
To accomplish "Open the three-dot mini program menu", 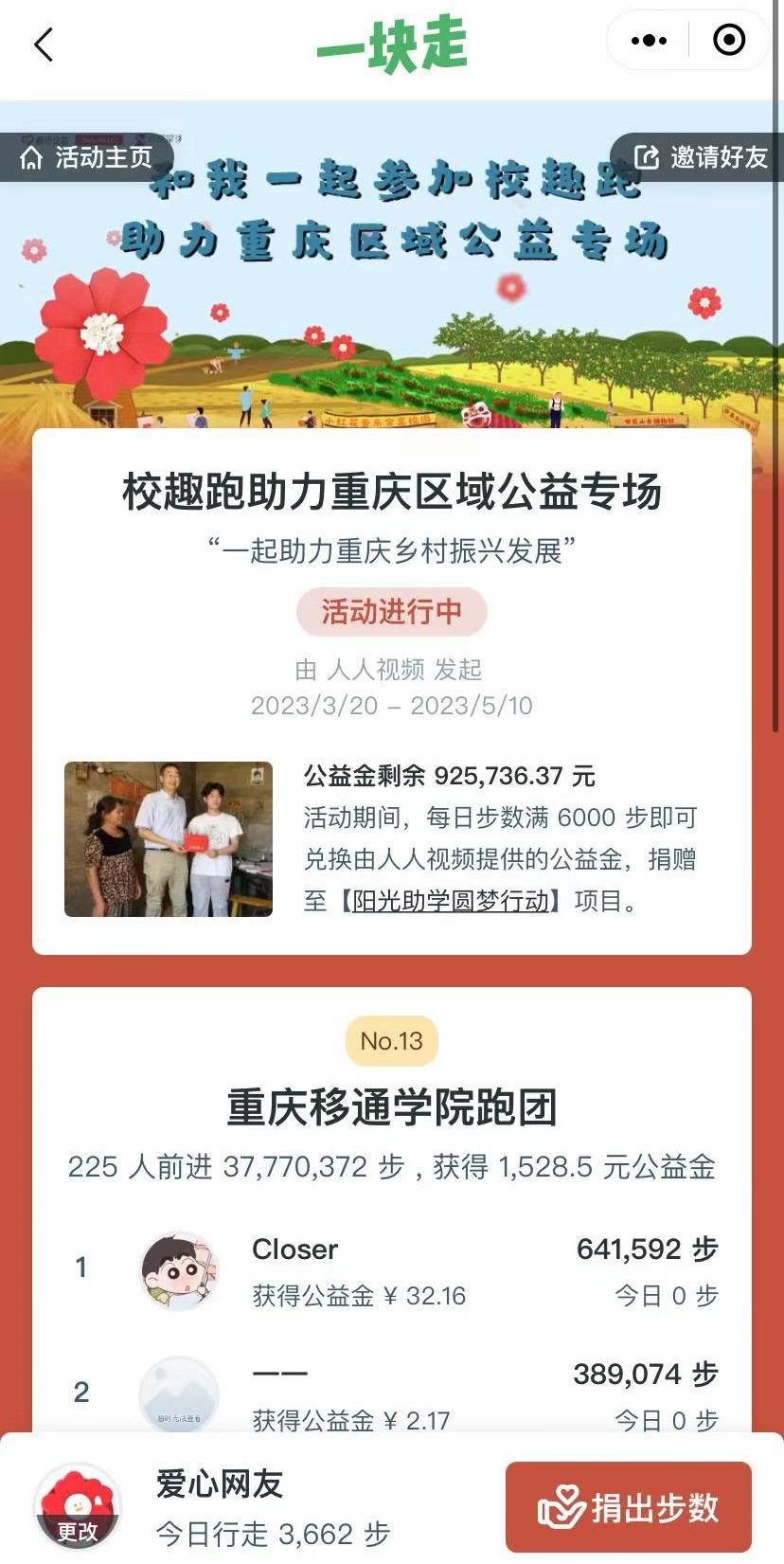I will point(649,41).
